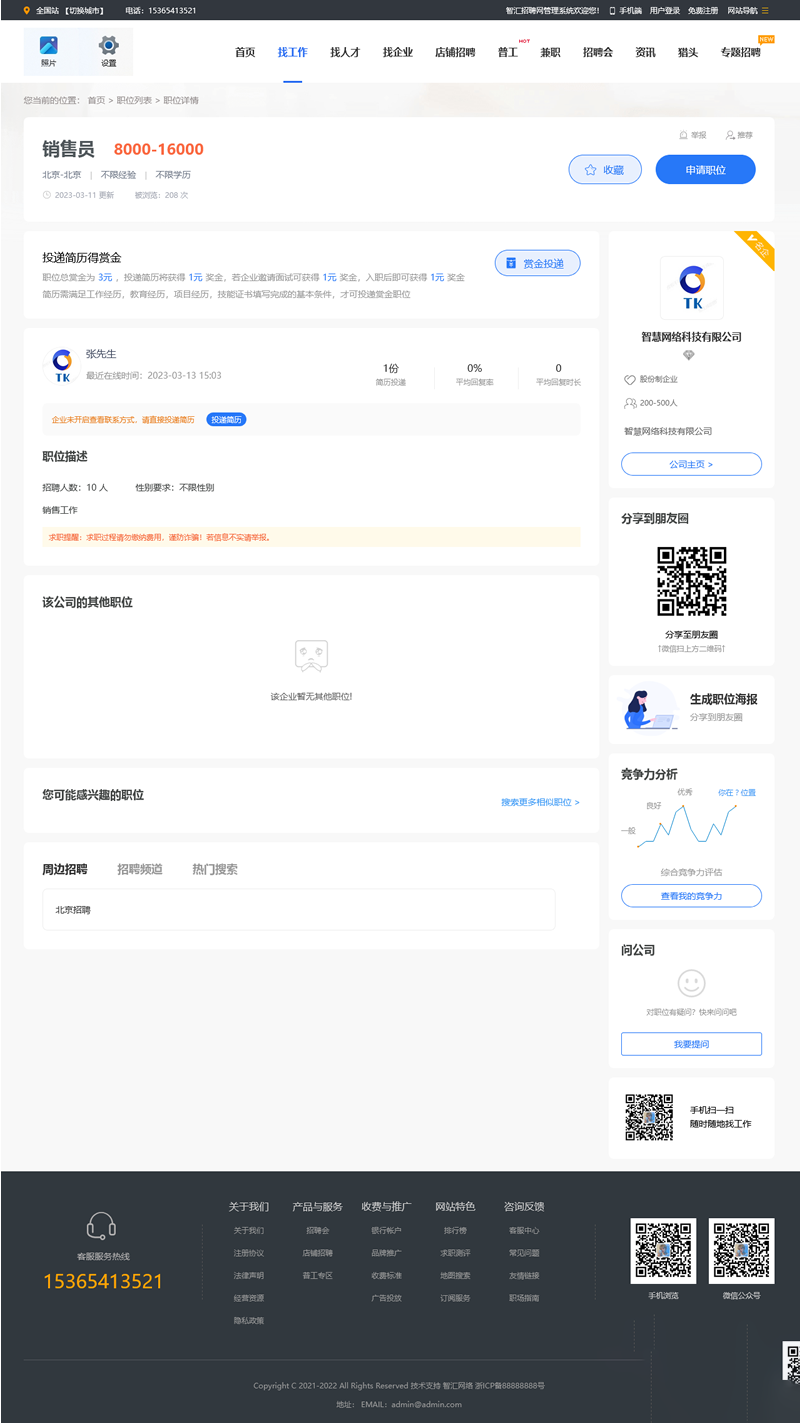
Task: Open 搜索更多相似职位 link
Action: coord(540,802)
